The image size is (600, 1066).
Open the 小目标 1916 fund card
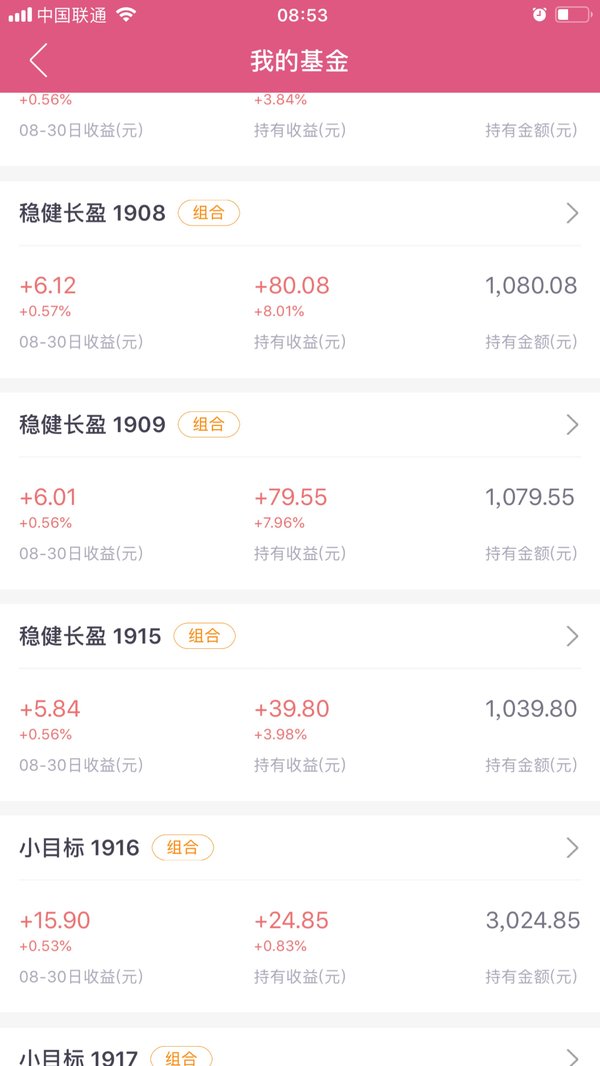point(300,914)
